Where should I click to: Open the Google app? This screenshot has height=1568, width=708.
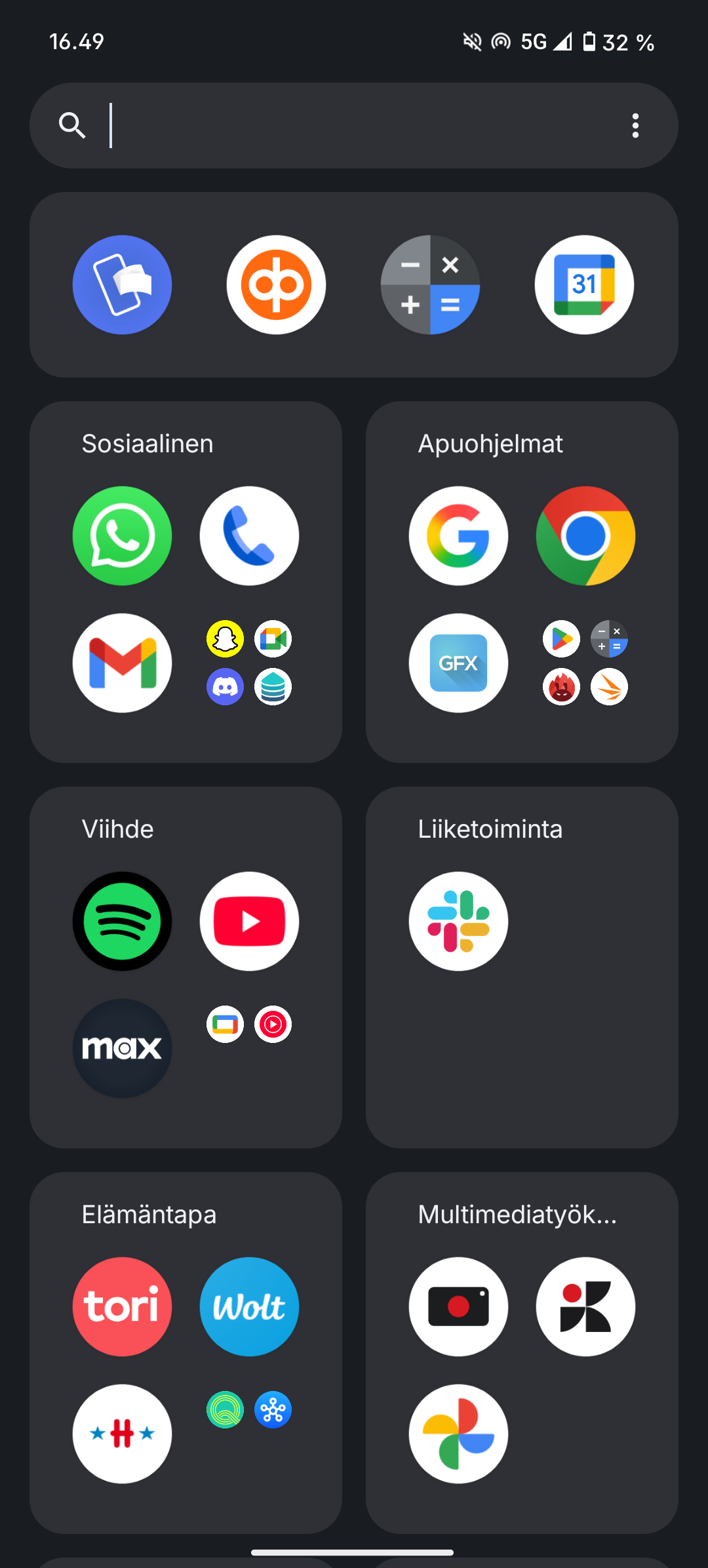click(x=458, y=536)
